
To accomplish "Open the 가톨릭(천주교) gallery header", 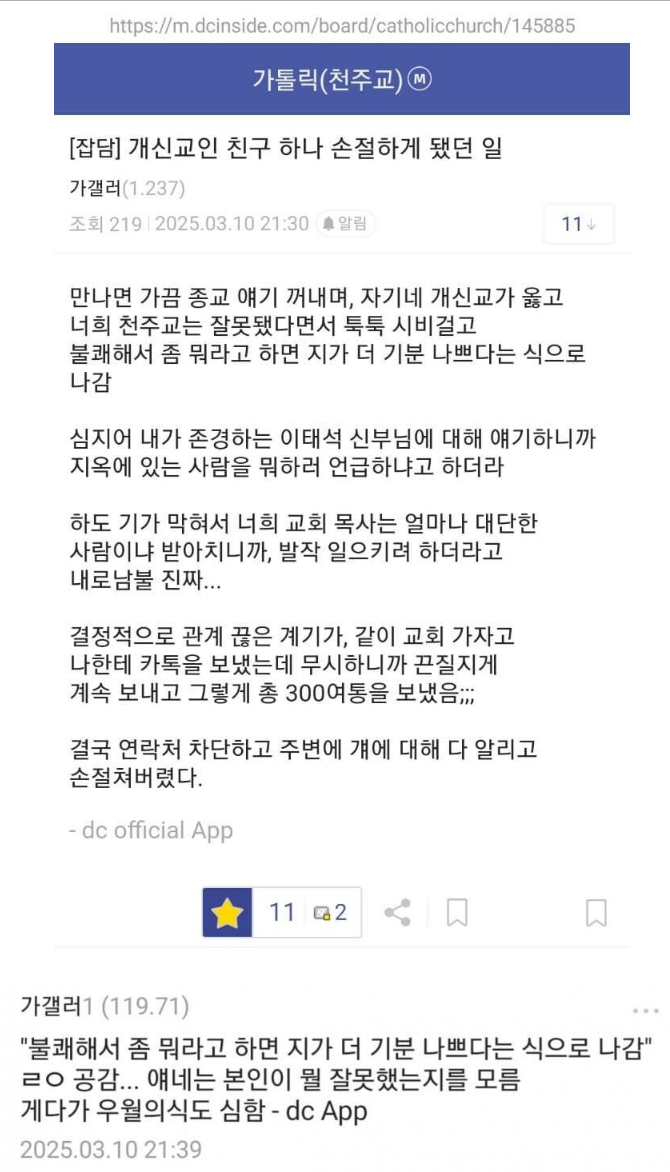I will [x=341, y=79].
